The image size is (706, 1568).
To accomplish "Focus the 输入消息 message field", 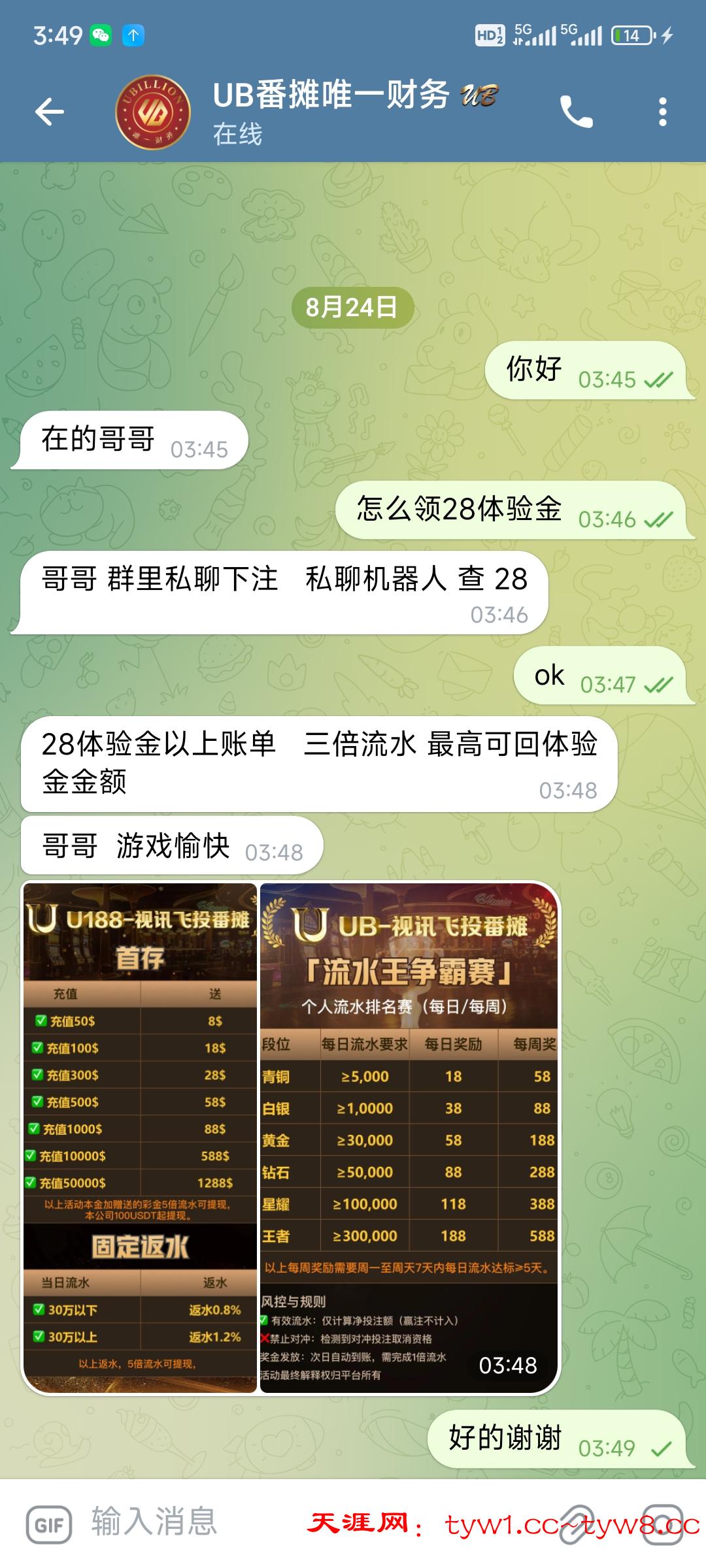I will tap(196, 1522).
